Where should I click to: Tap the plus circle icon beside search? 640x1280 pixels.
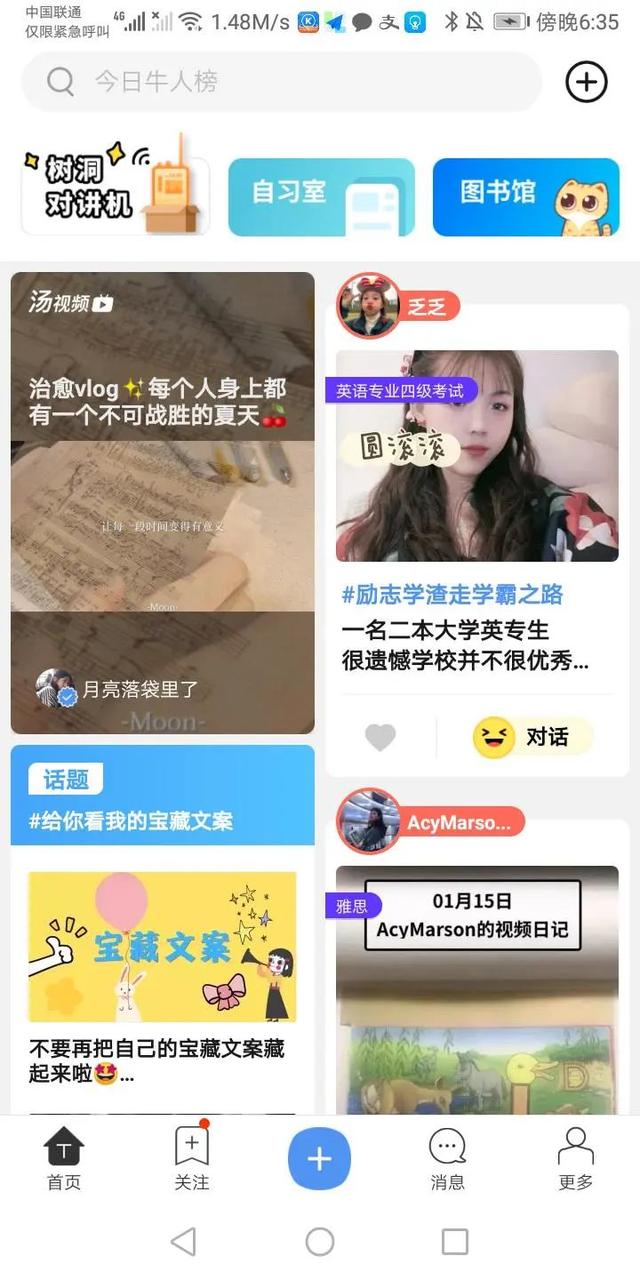click(587, 82)
